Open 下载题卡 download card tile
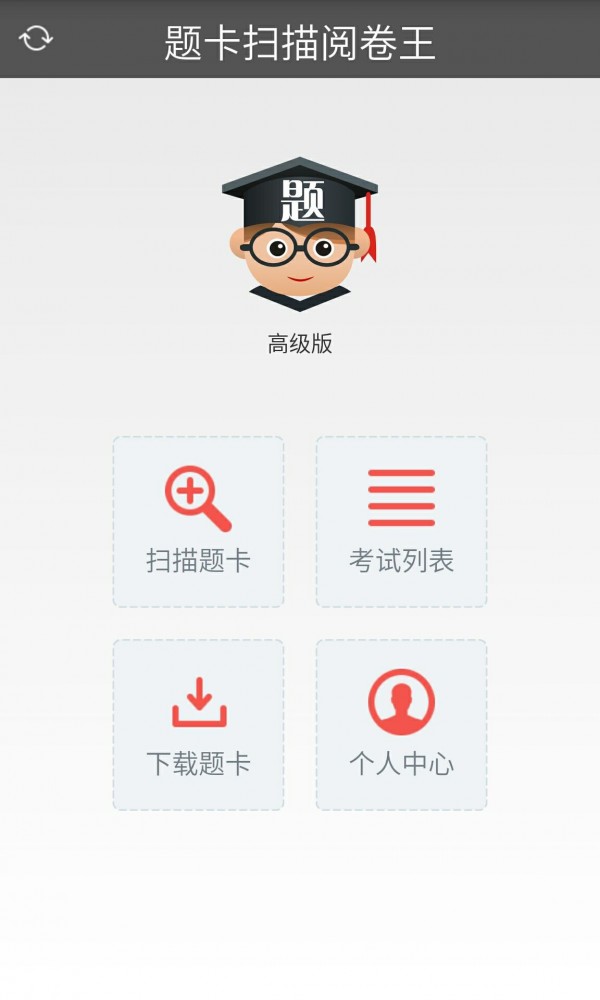Screen dimensions: 600x1000 [198, 725]
